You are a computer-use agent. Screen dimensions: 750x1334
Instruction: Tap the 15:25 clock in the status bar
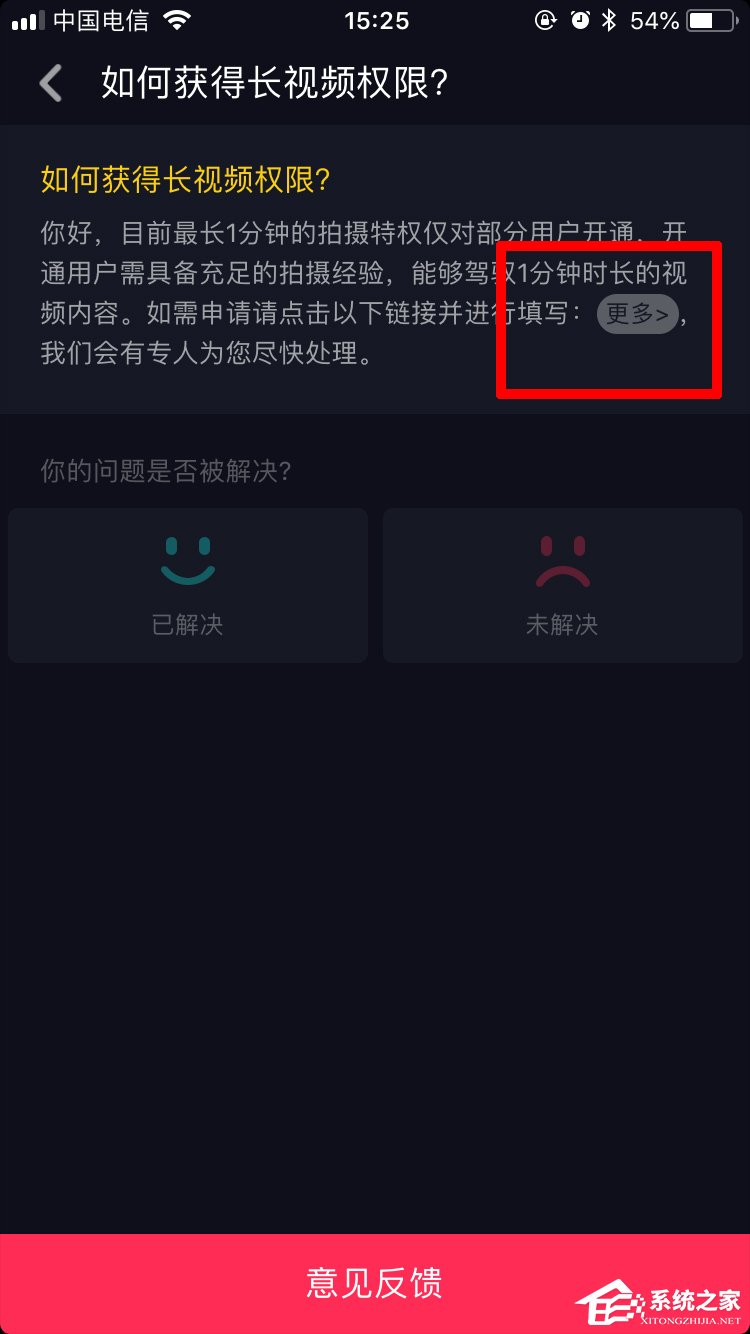(x=375, y=20)
